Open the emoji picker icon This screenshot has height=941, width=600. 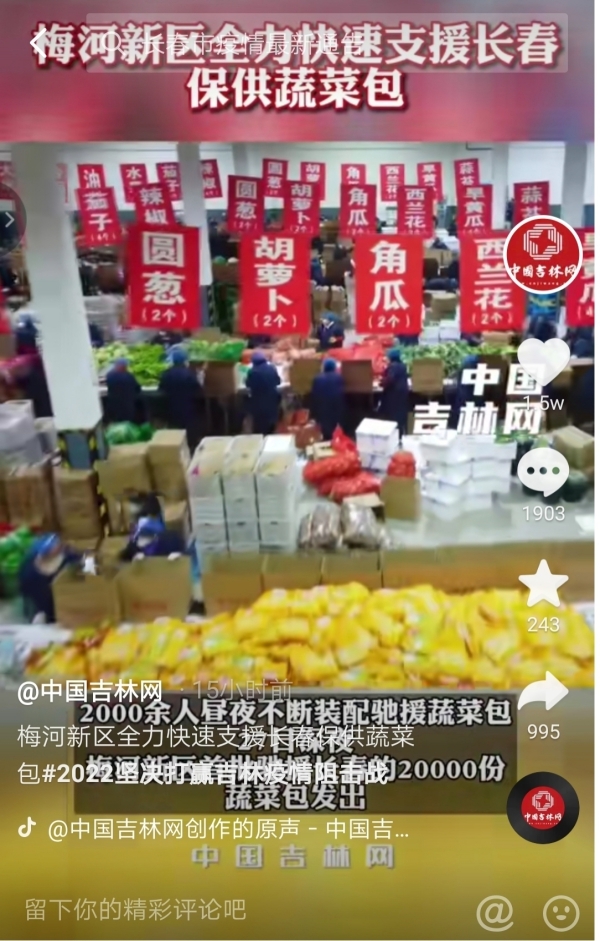click(x=560, y=911)
